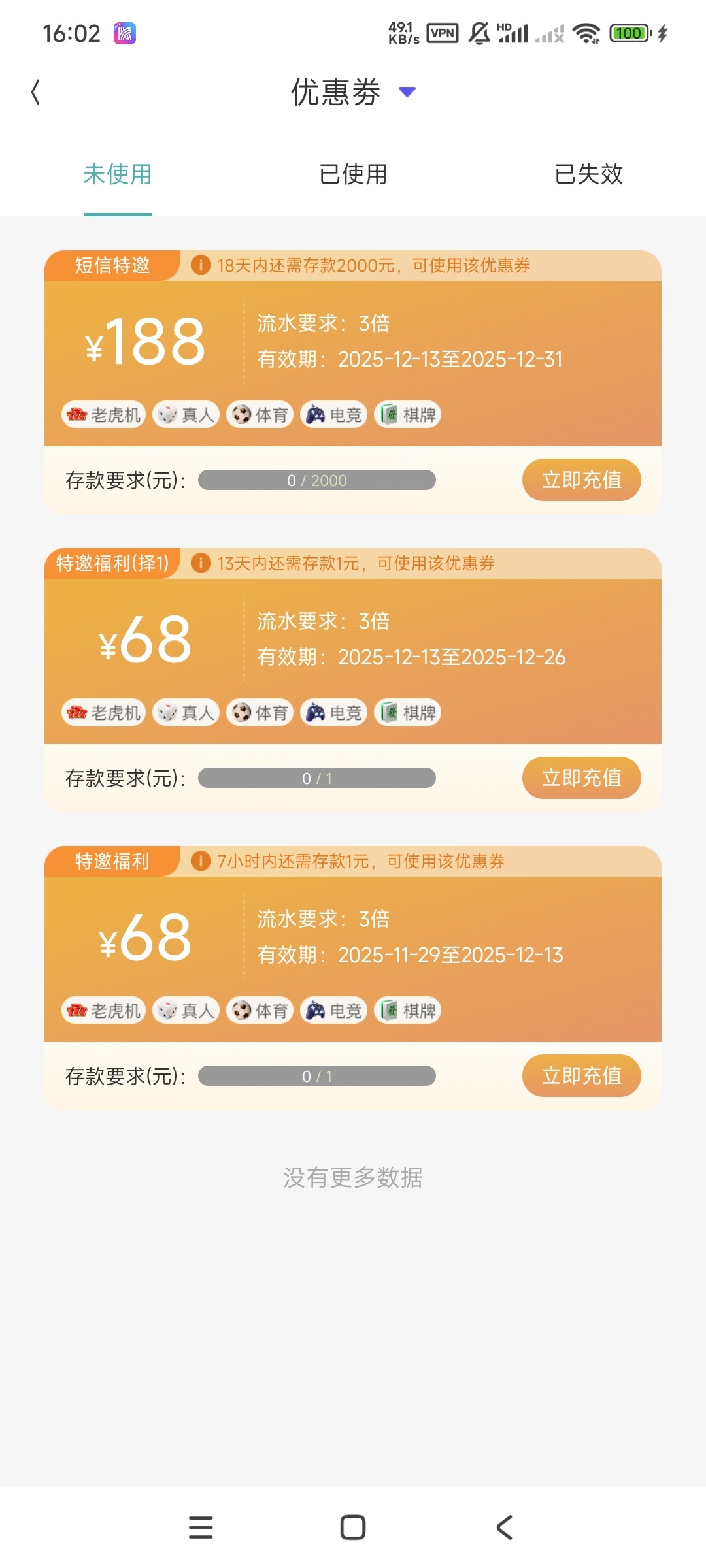
Task: Go to the system home screen
Action: (353, 1527)
